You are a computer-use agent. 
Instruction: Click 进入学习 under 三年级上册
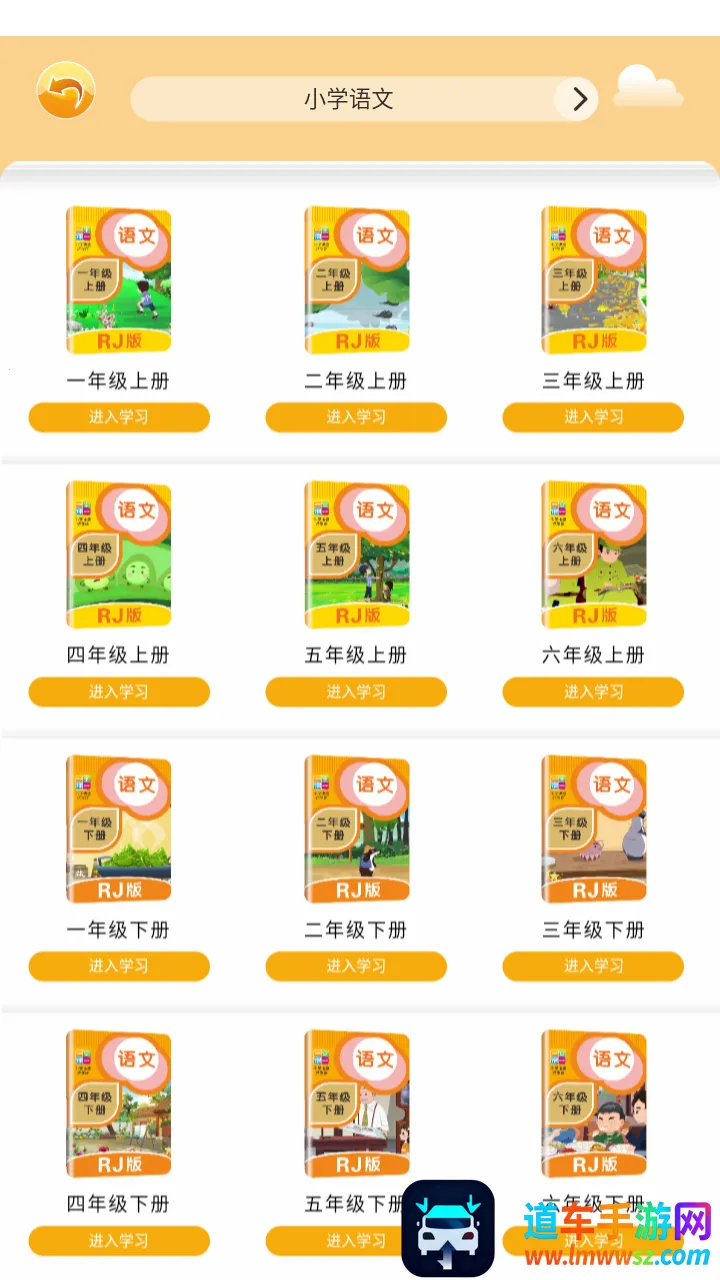pyautogui.click(x=594, y=417)
